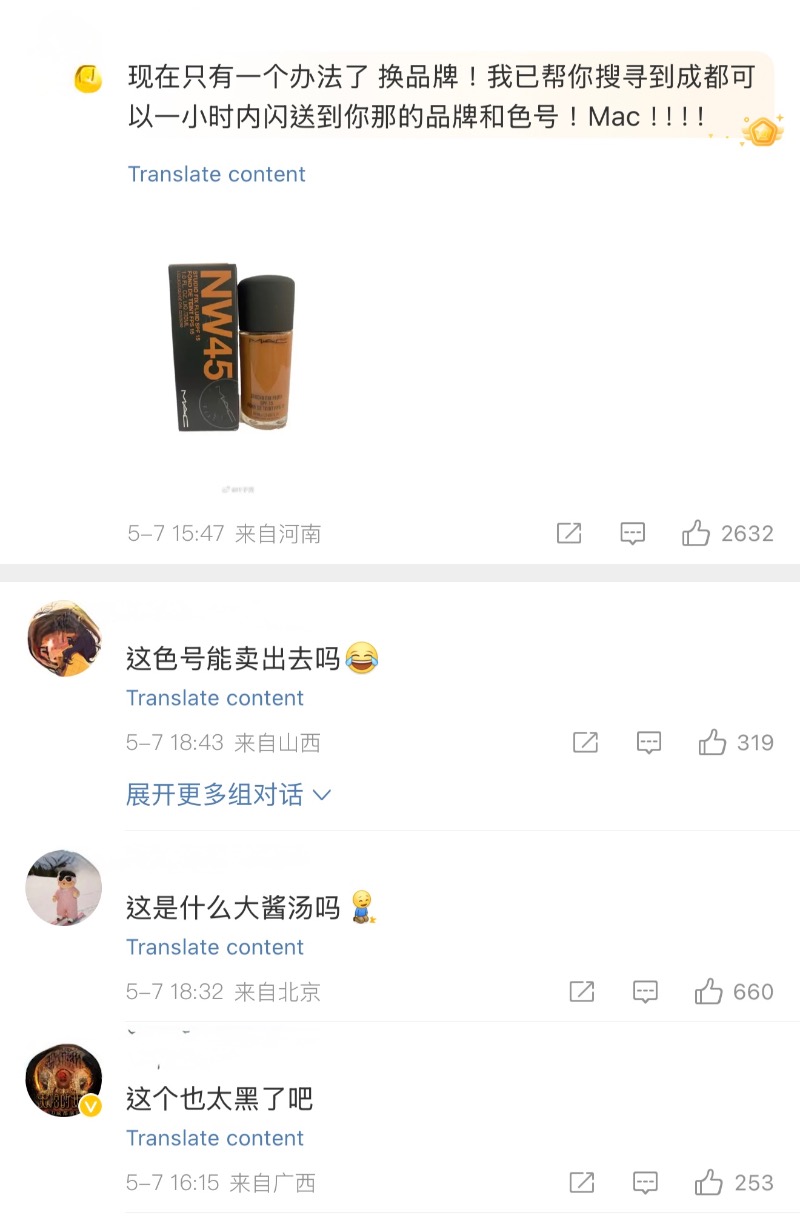This screenshot has width=800, height=1218.
Task: Open avatar of commenter from 北京
Action: [x=64, y=888]
